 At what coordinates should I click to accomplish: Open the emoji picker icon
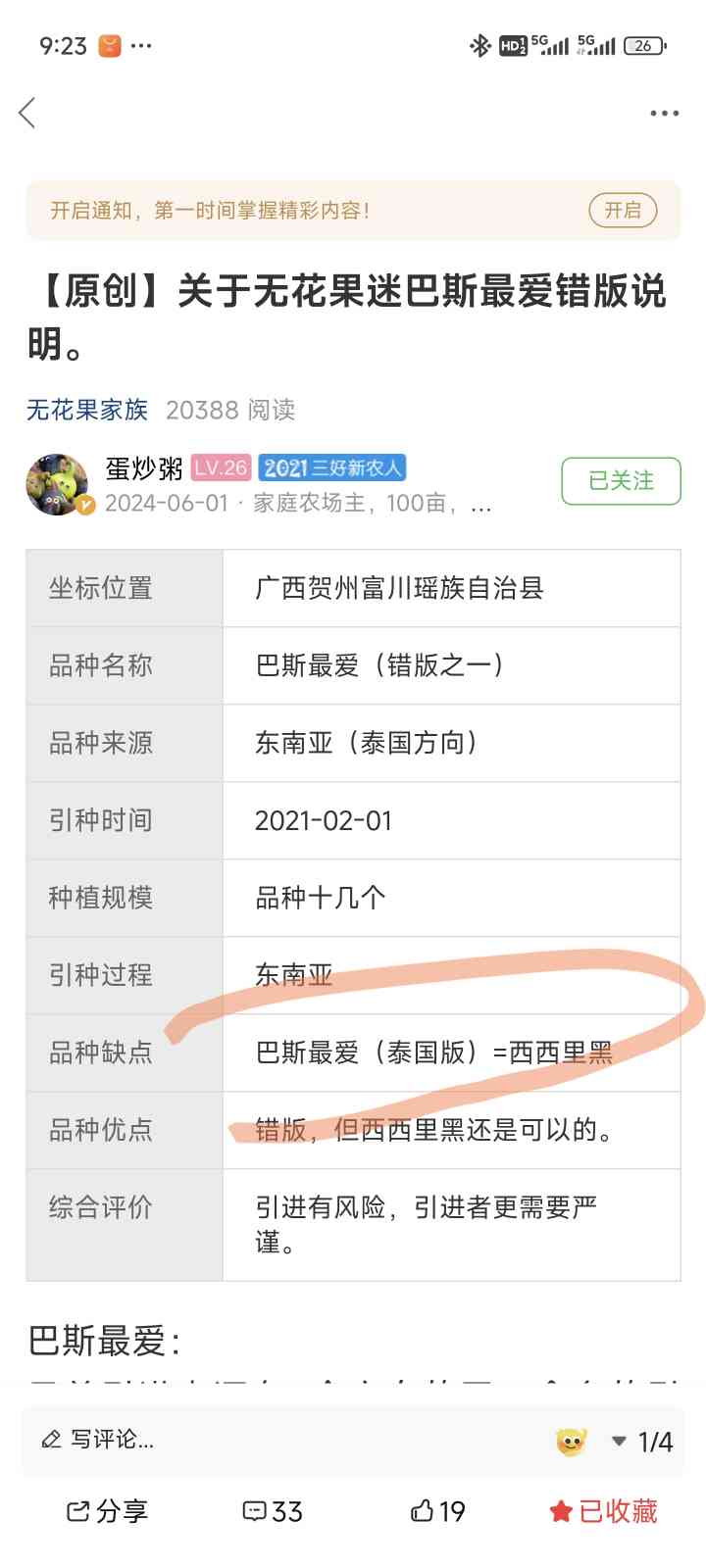[571, 1441]
